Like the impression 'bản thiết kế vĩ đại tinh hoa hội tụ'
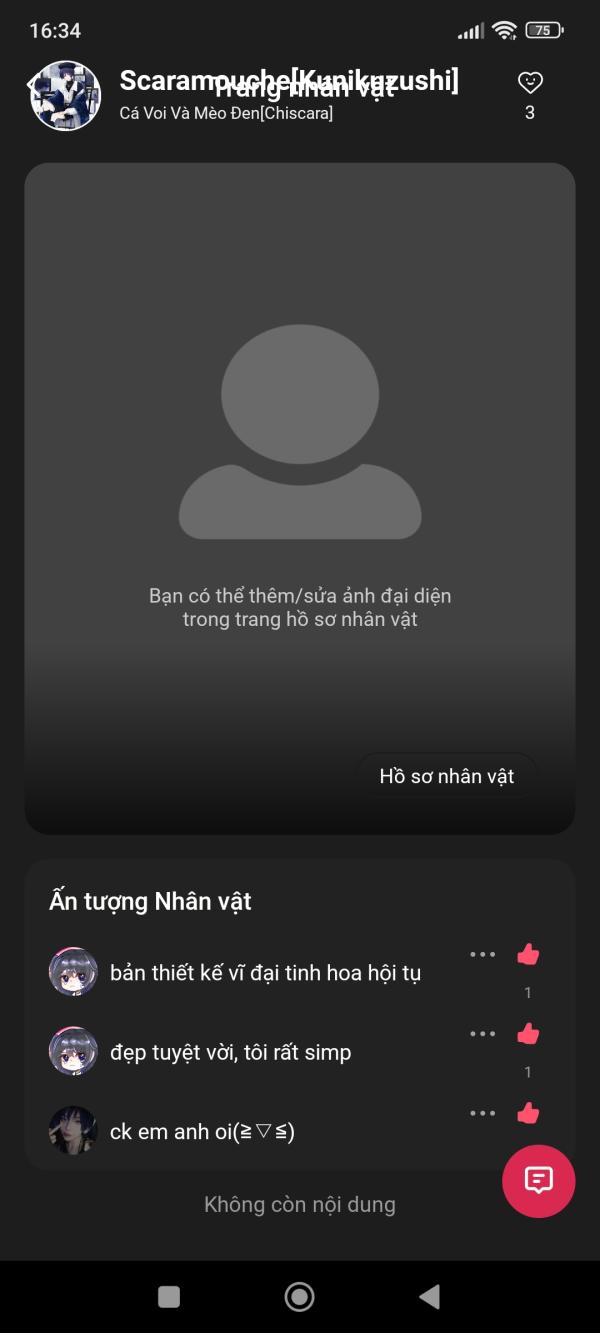This screenshot has height=1333, width=600. pos(528,955)
